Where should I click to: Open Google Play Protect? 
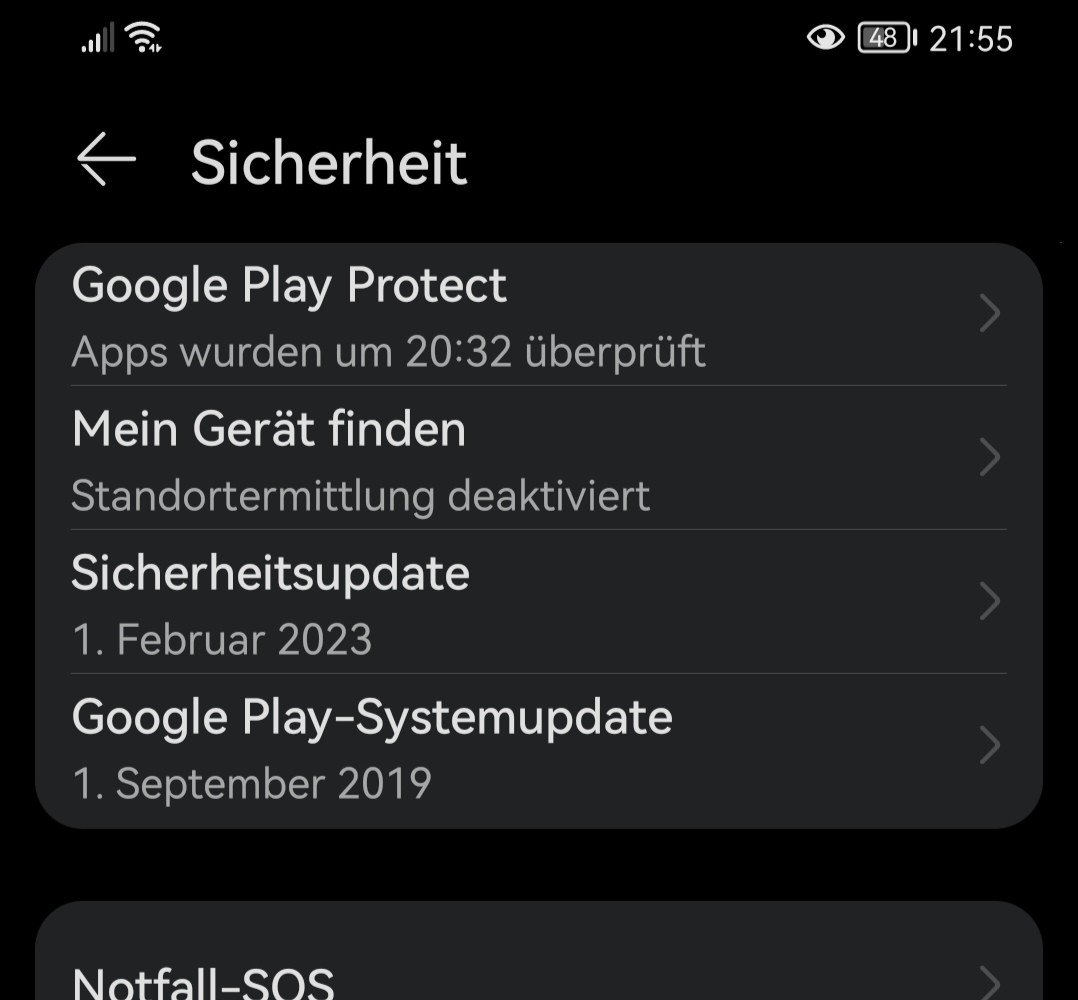coord(538,314)
